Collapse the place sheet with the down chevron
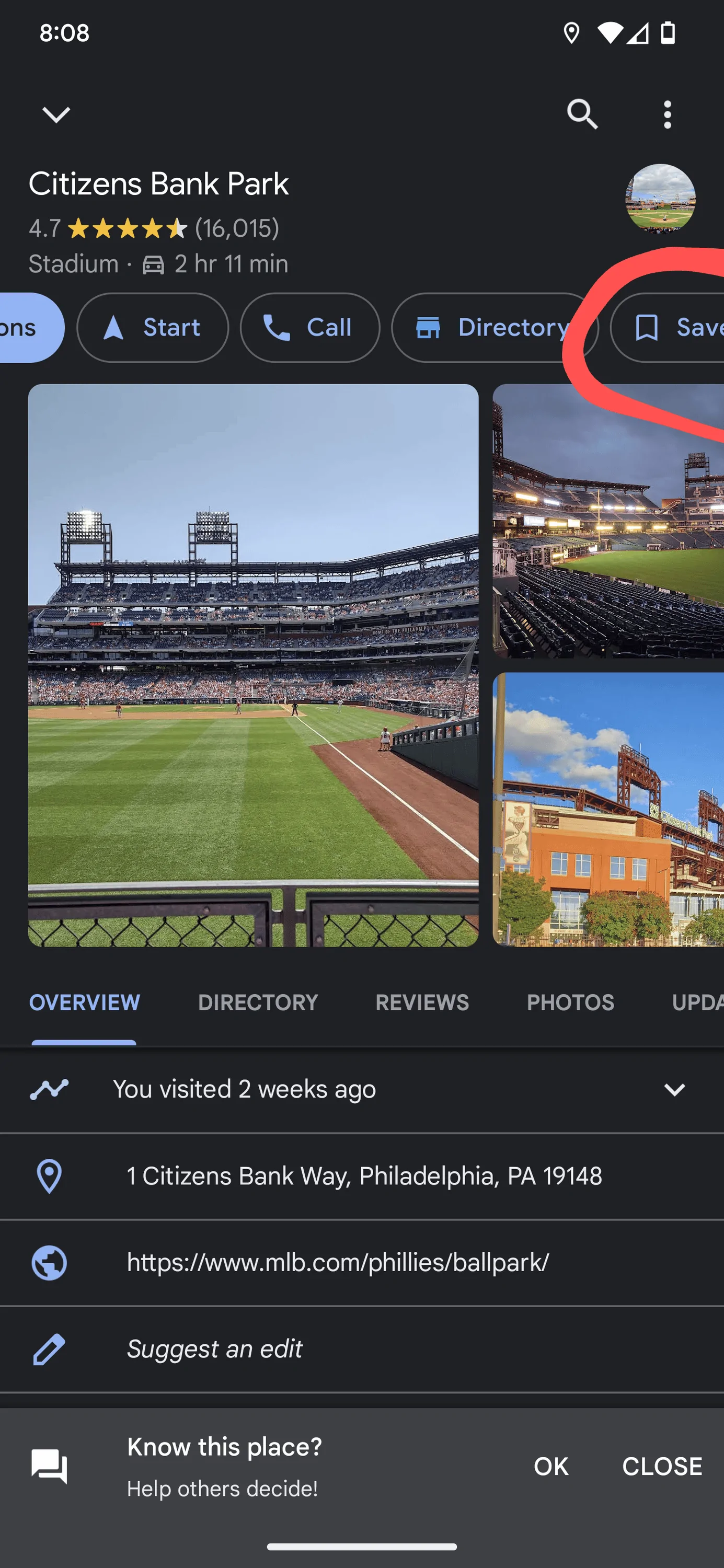Viewport: 724px width, 1568px height. 56,114
